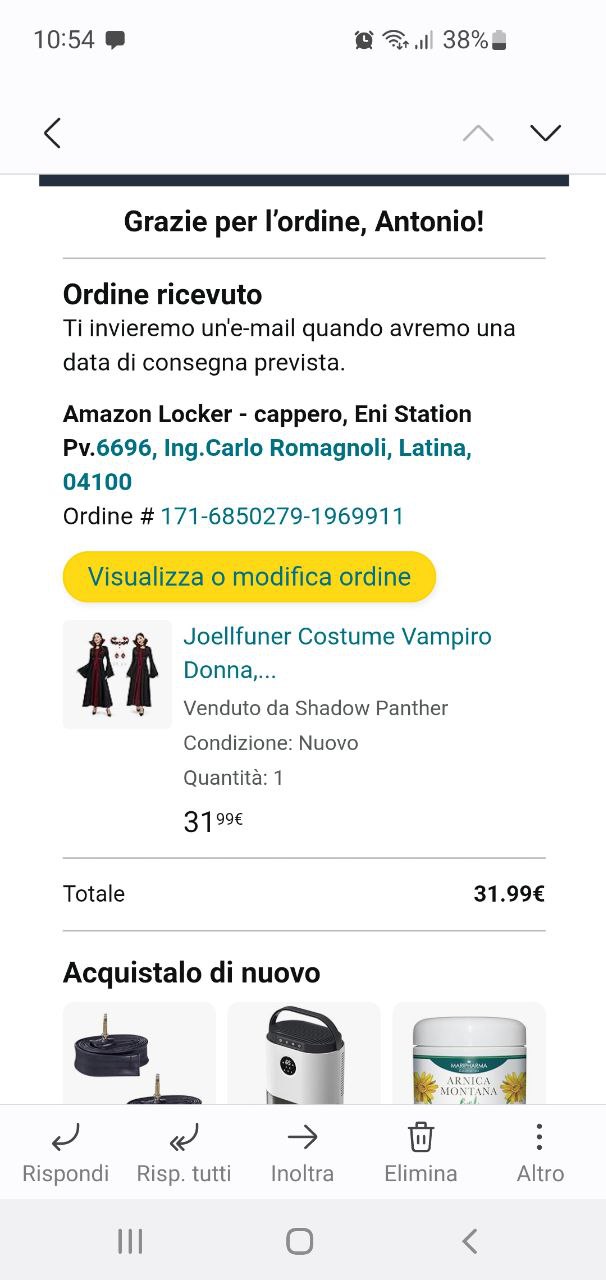606x1280 pixels.
Task: Open the Altro more options menu
Action: 540,1153
